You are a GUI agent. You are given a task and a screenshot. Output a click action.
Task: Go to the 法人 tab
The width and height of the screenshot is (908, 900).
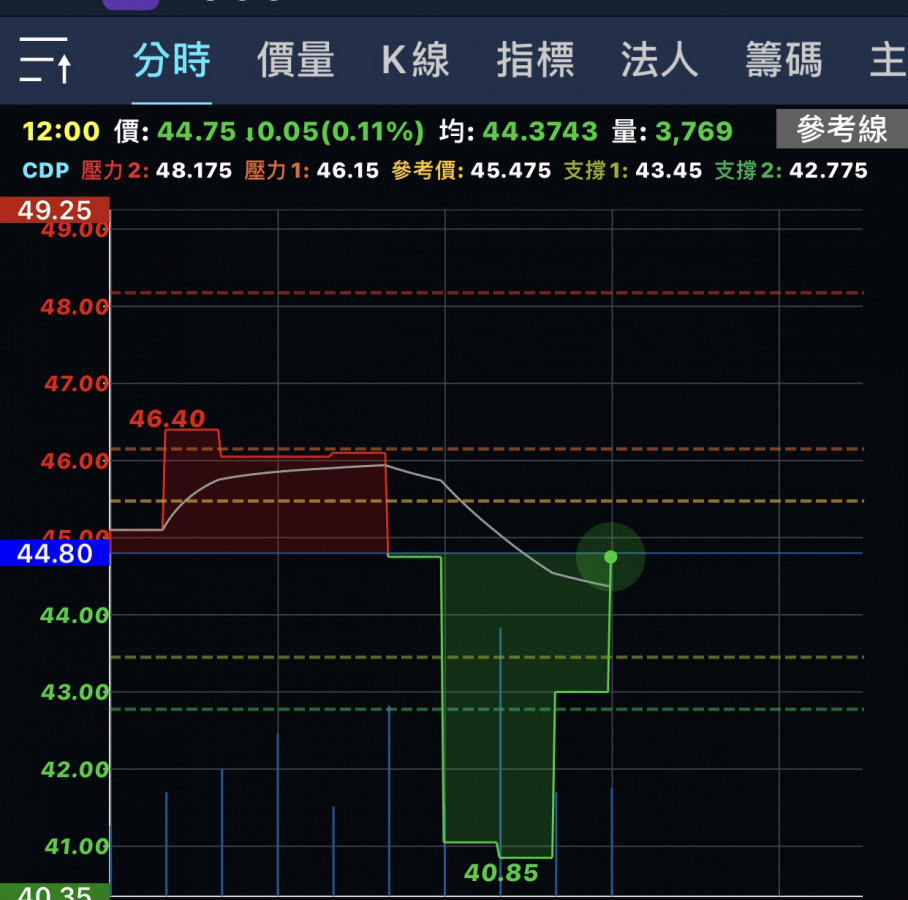pyautogui.click(x=659, y=60)
